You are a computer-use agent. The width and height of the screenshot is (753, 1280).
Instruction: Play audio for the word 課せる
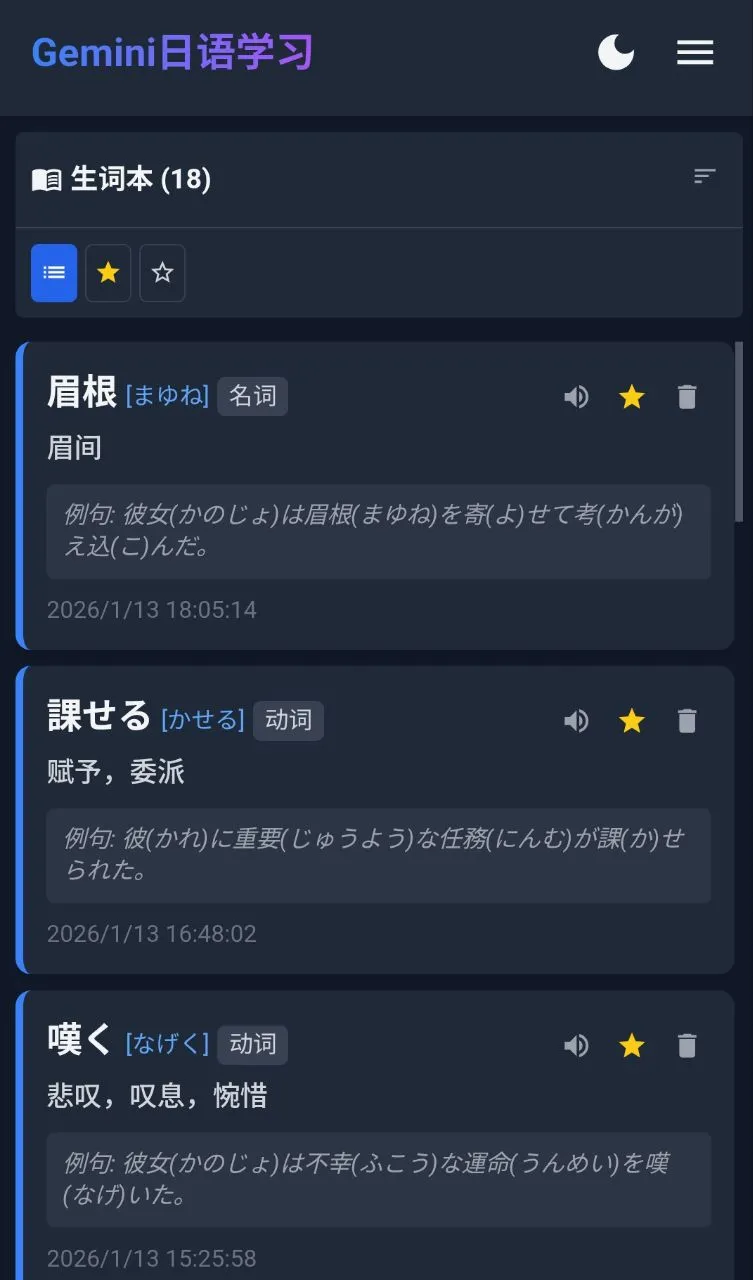(576, 721)
